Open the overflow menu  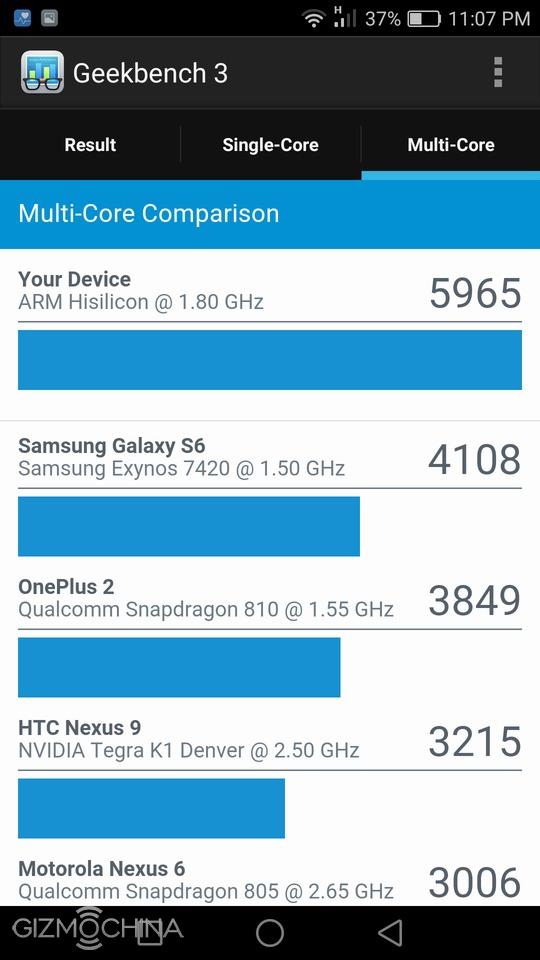coord(498,72)
